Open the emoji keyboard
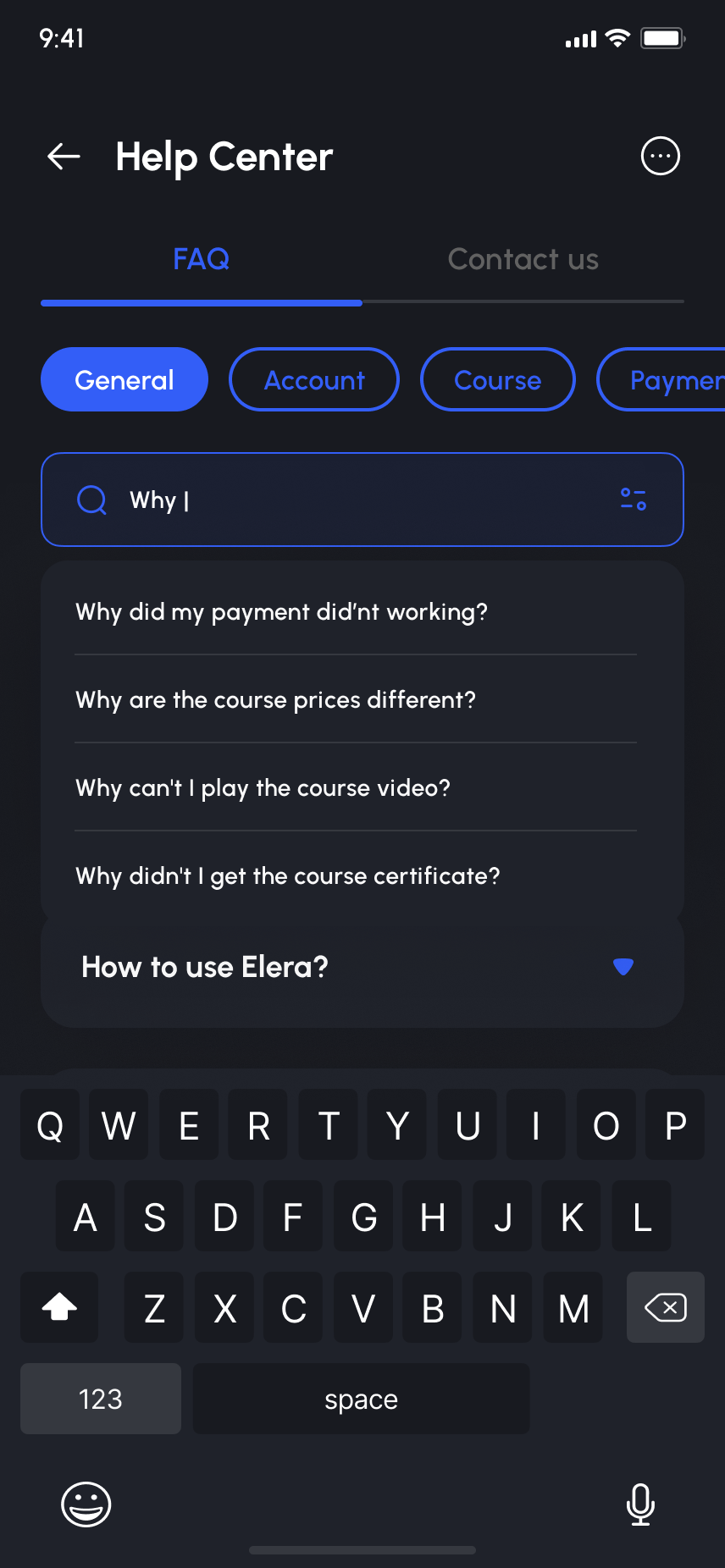Image resolution: width=725 pixels, height=1568 pixels. (86, 1505)
